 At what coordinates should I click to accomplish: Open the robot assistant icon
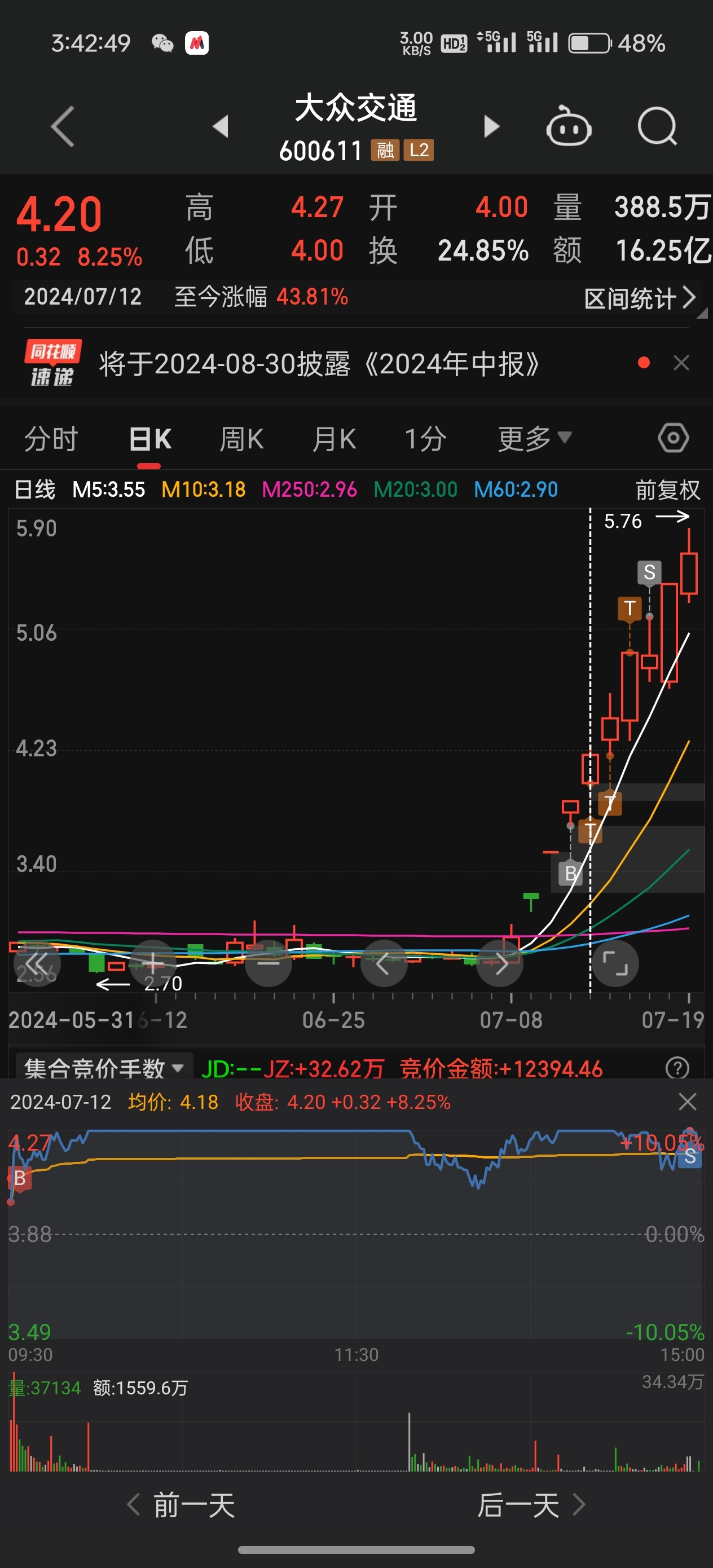[x=569, y=126]
